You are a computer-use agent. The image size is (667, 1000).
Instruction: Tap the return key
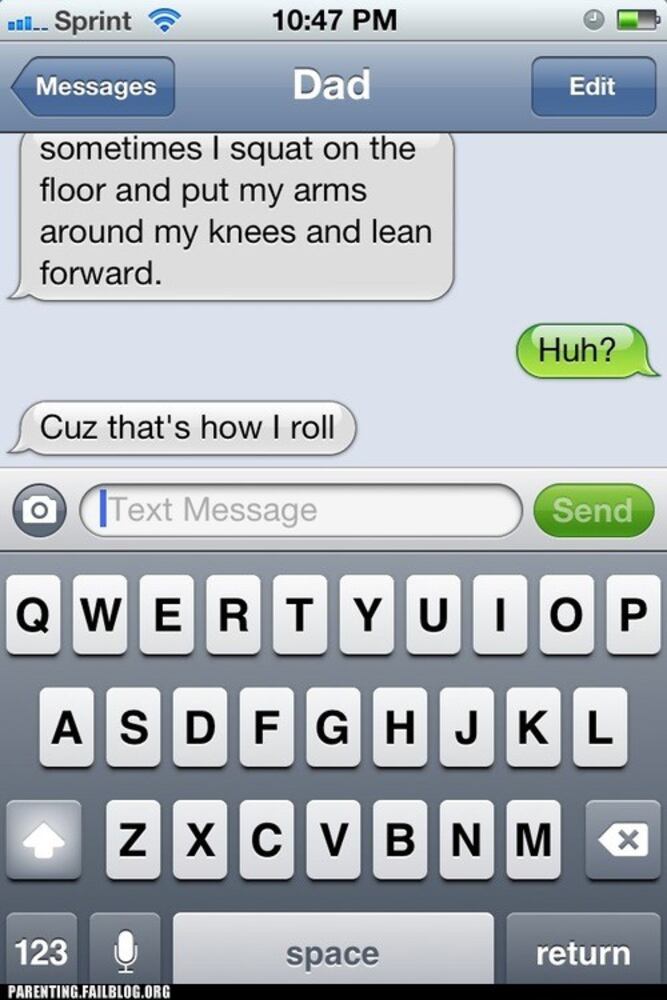point(583,952)
